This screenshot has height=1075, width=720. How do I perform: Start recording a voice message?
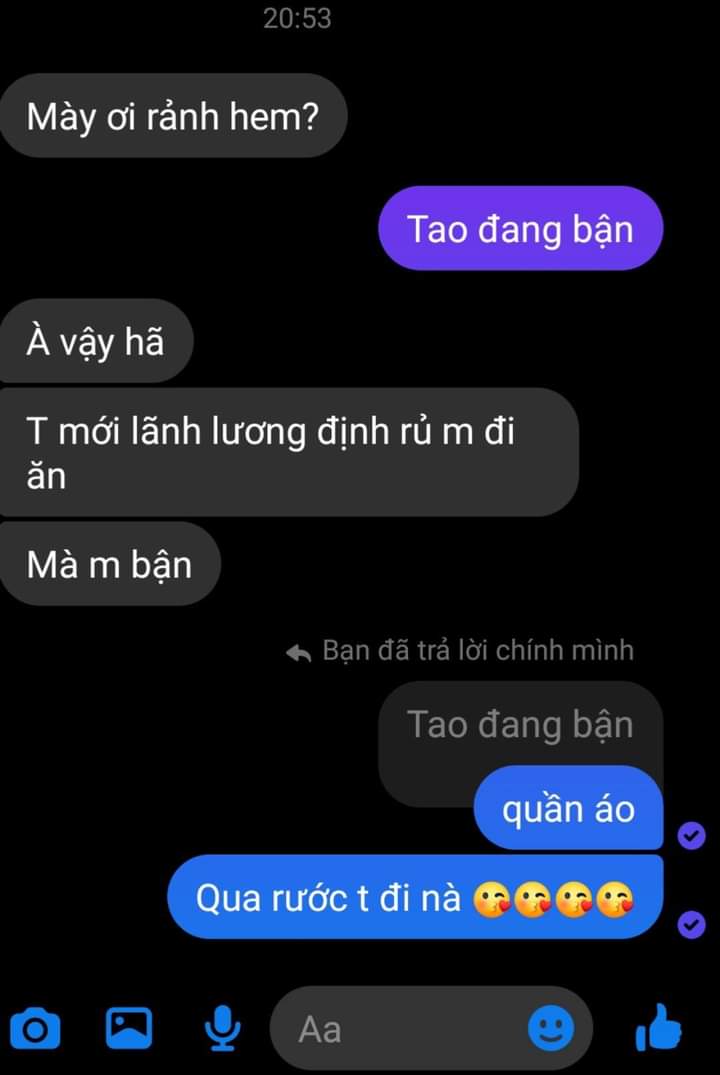tap(222, 1028)
